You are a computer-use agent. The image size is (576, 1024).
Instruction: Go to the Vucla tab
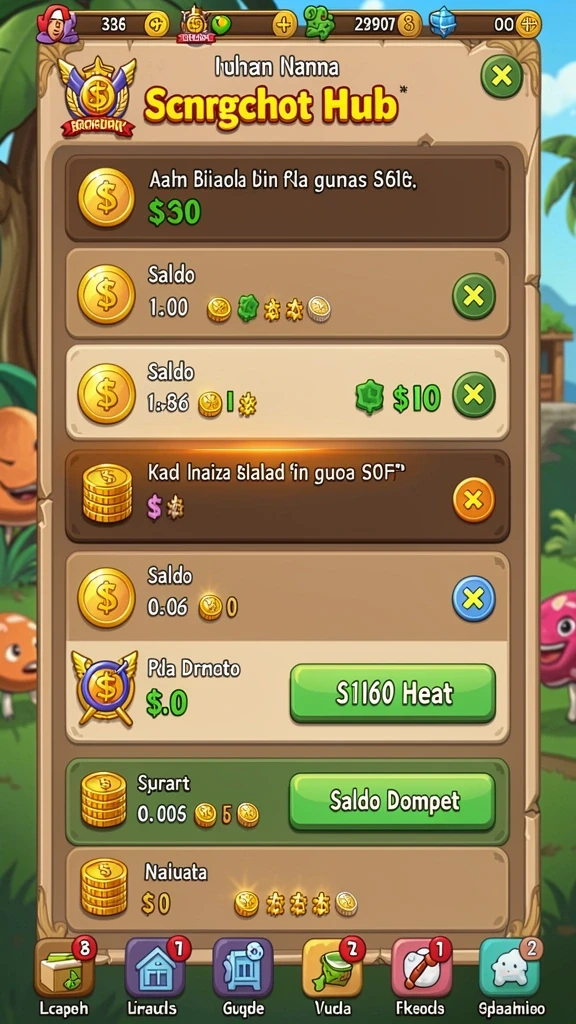[331, 977]
